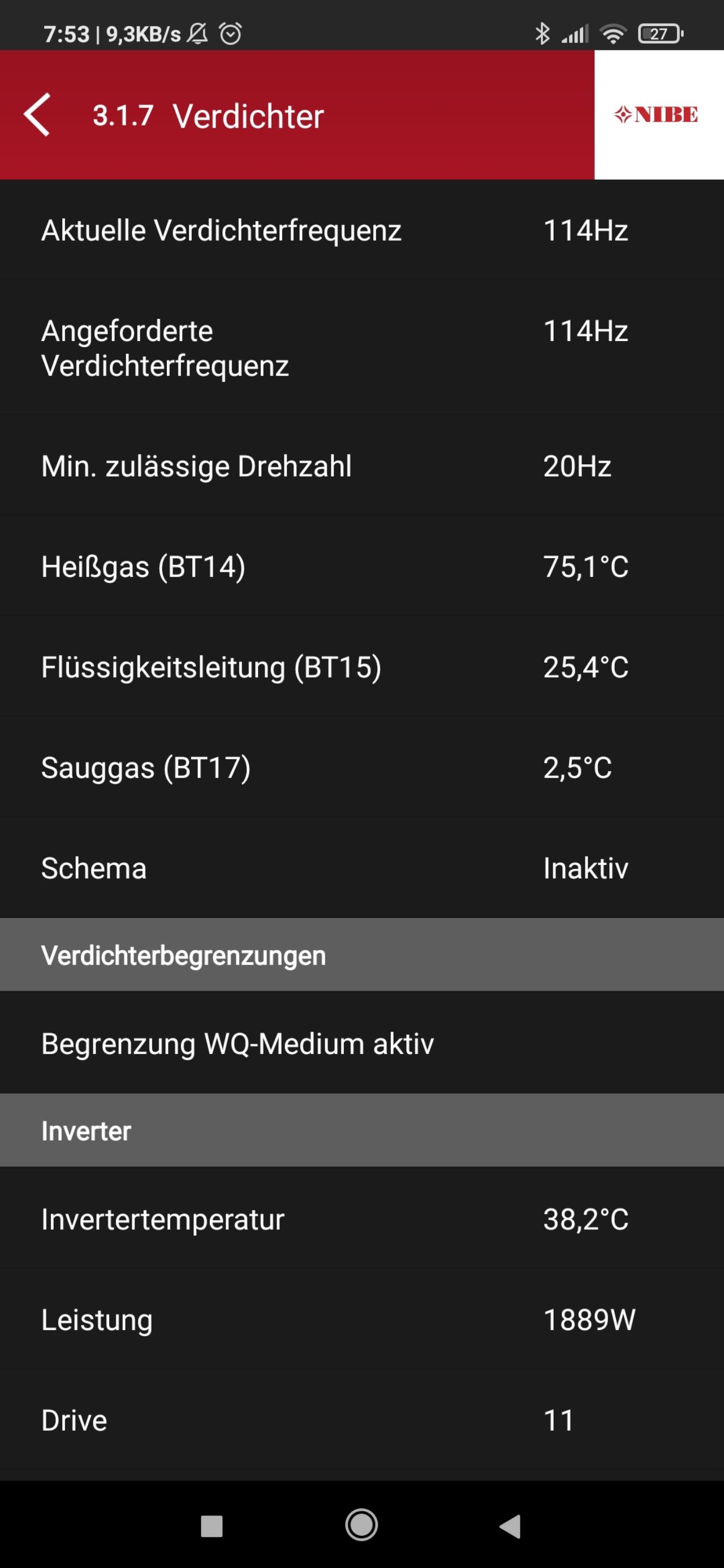Open recent apps with the square button
This screenshot has width=724, height=1568.
[212, 1526]
